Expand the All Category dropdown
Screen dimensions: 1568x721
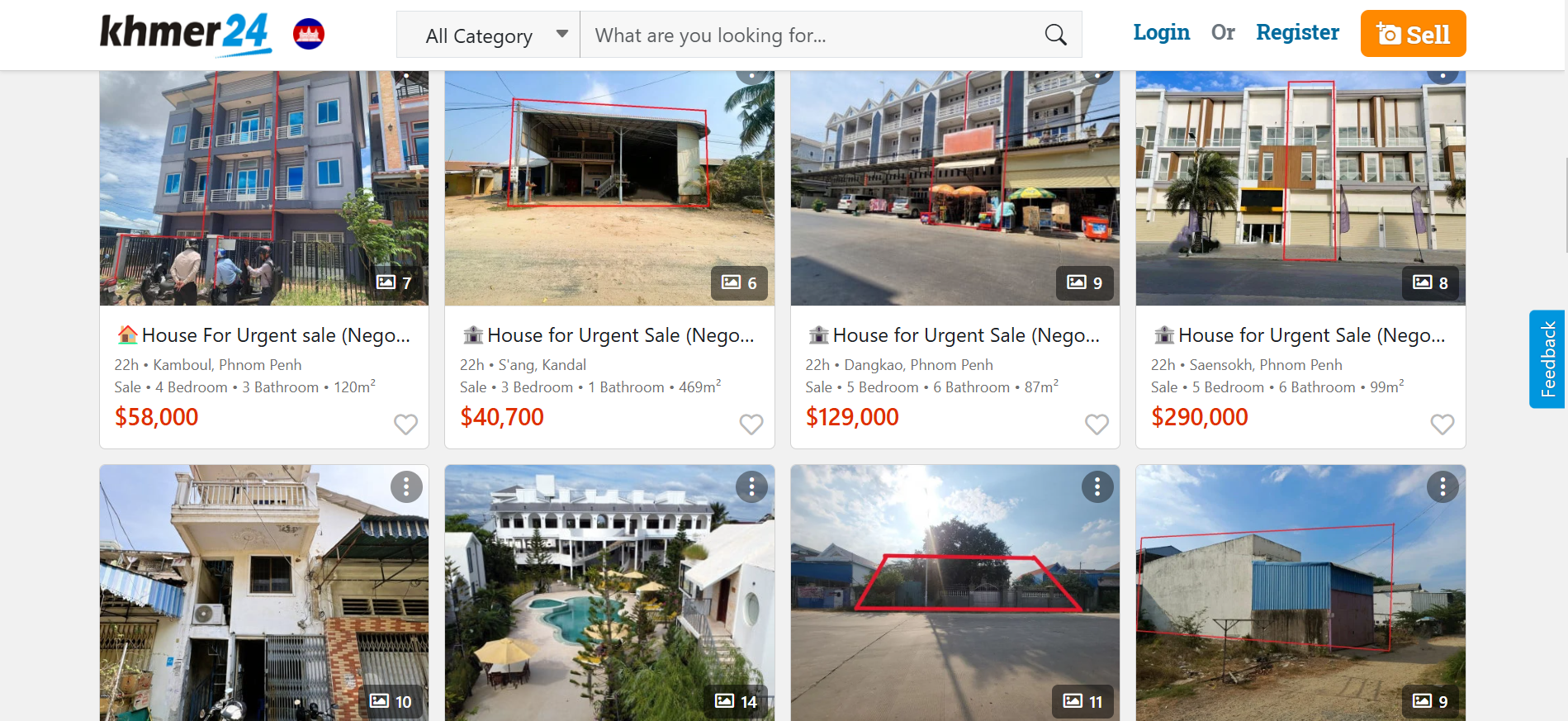click(x=489, y=35)
